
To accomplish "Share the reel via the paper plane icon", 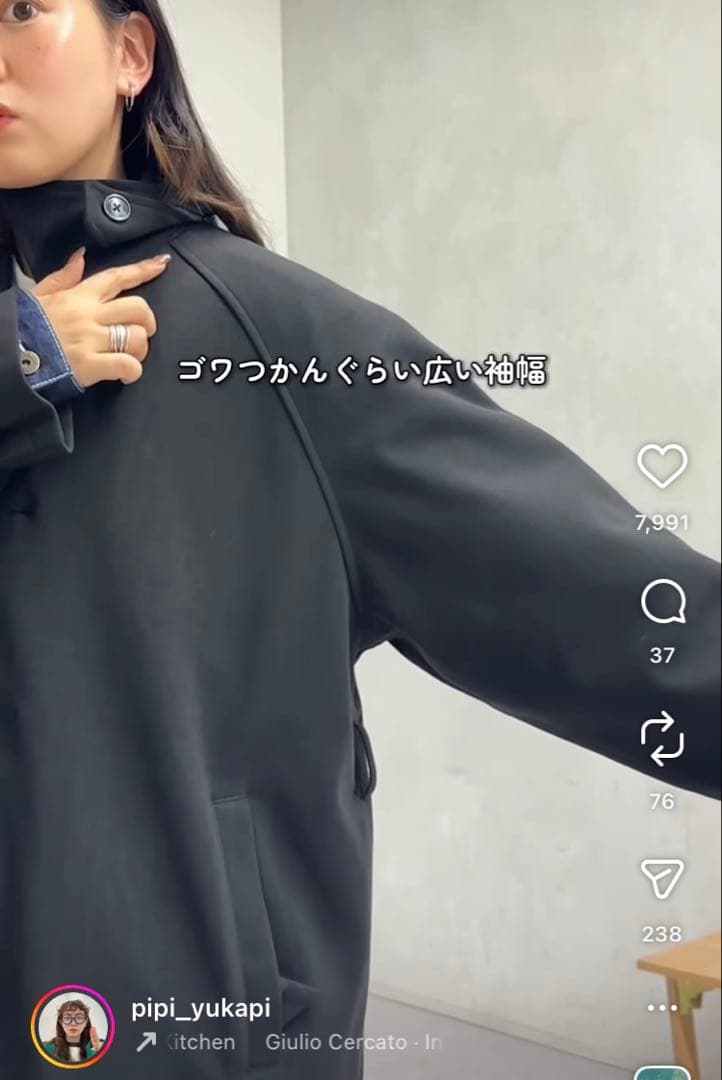I will coord(662,879).
